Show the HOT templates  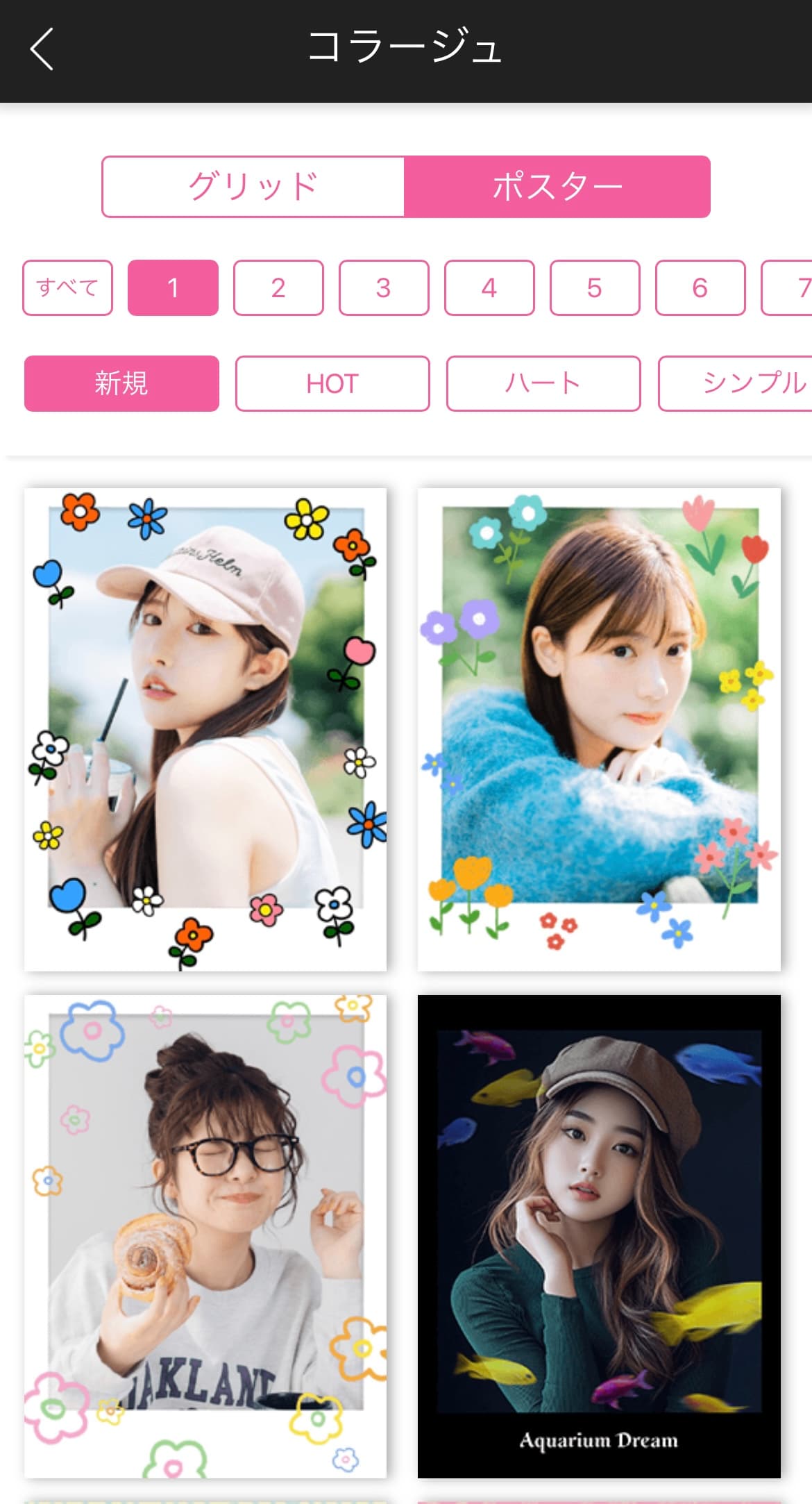tap(332, 383)
